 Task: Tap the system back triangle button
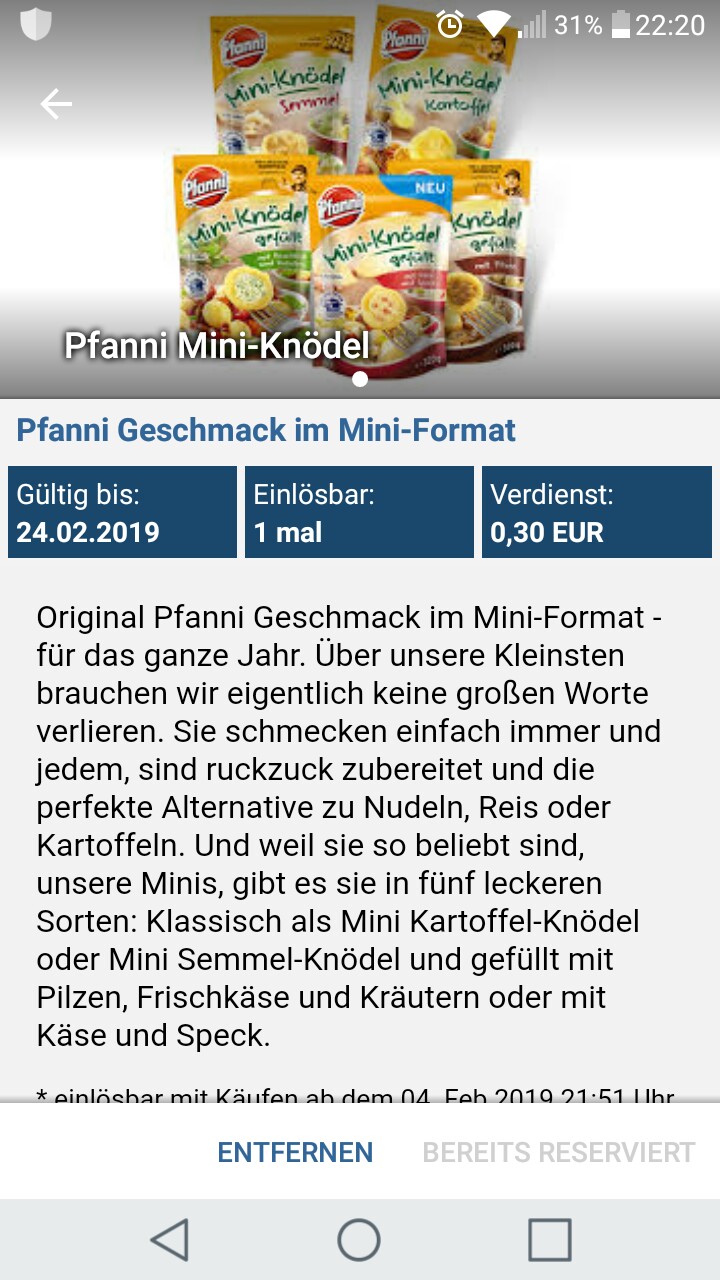[170, 1240]
